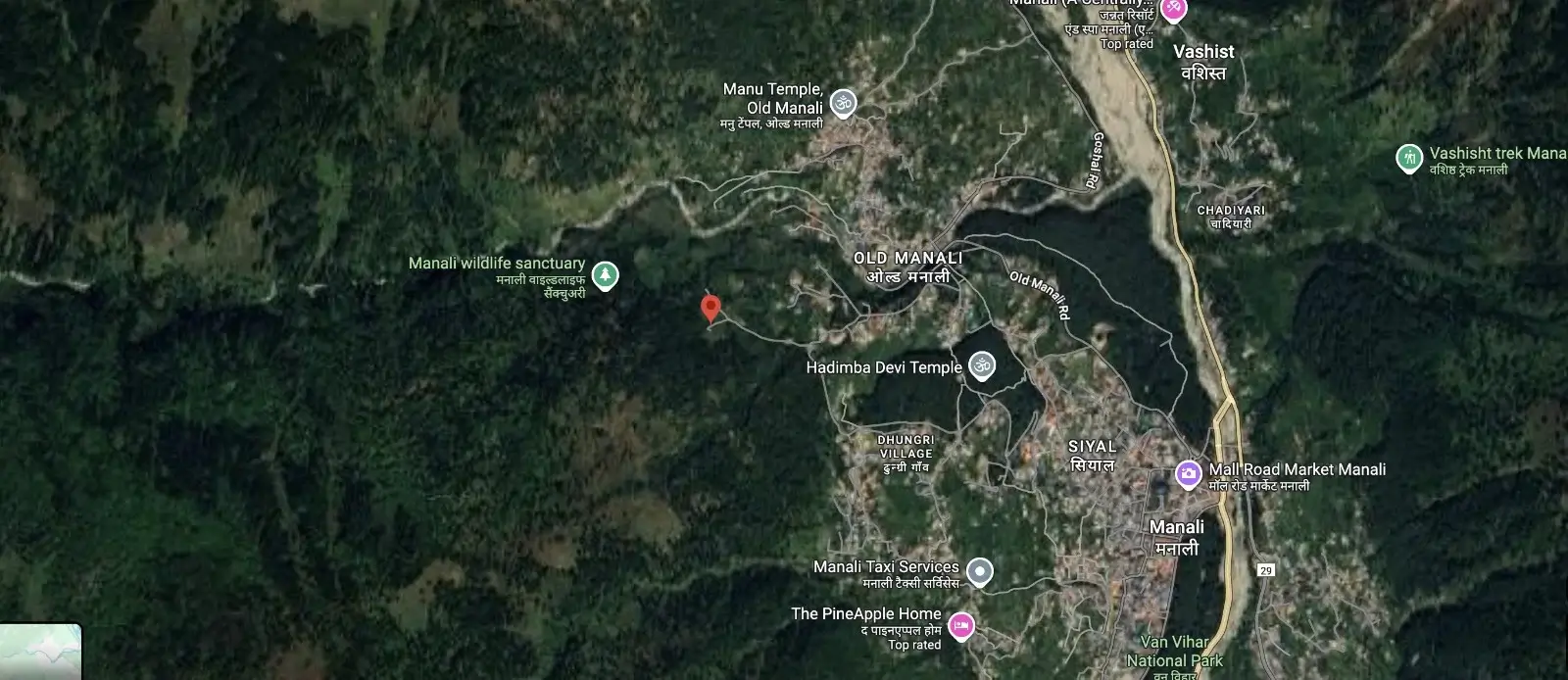Viewport: 1568px width, 680px height.
Task: Select the Mall Road Market Manali marker
Action: pyautogui.click(x=1188, y=474)
